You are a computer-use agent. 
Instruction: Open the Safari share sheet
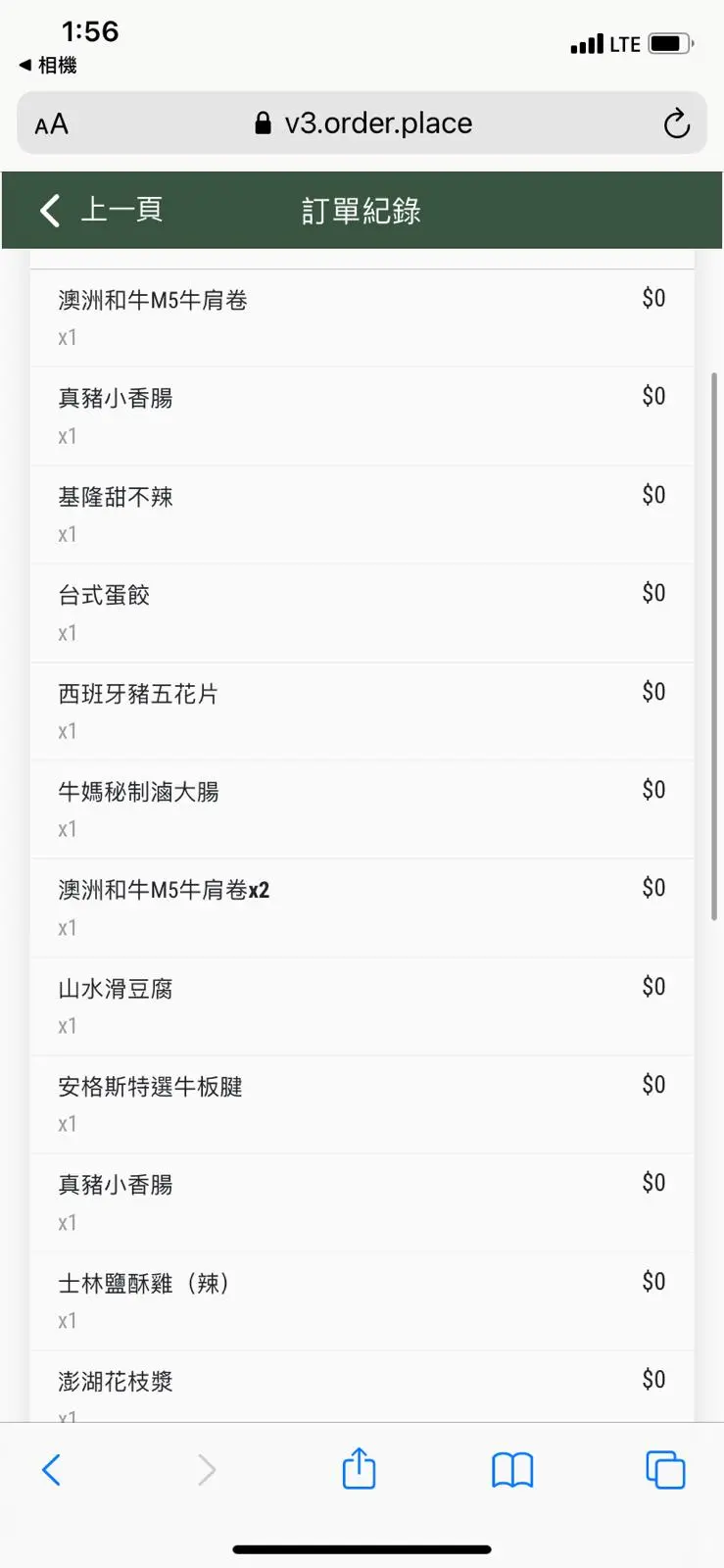(359, 1469)
